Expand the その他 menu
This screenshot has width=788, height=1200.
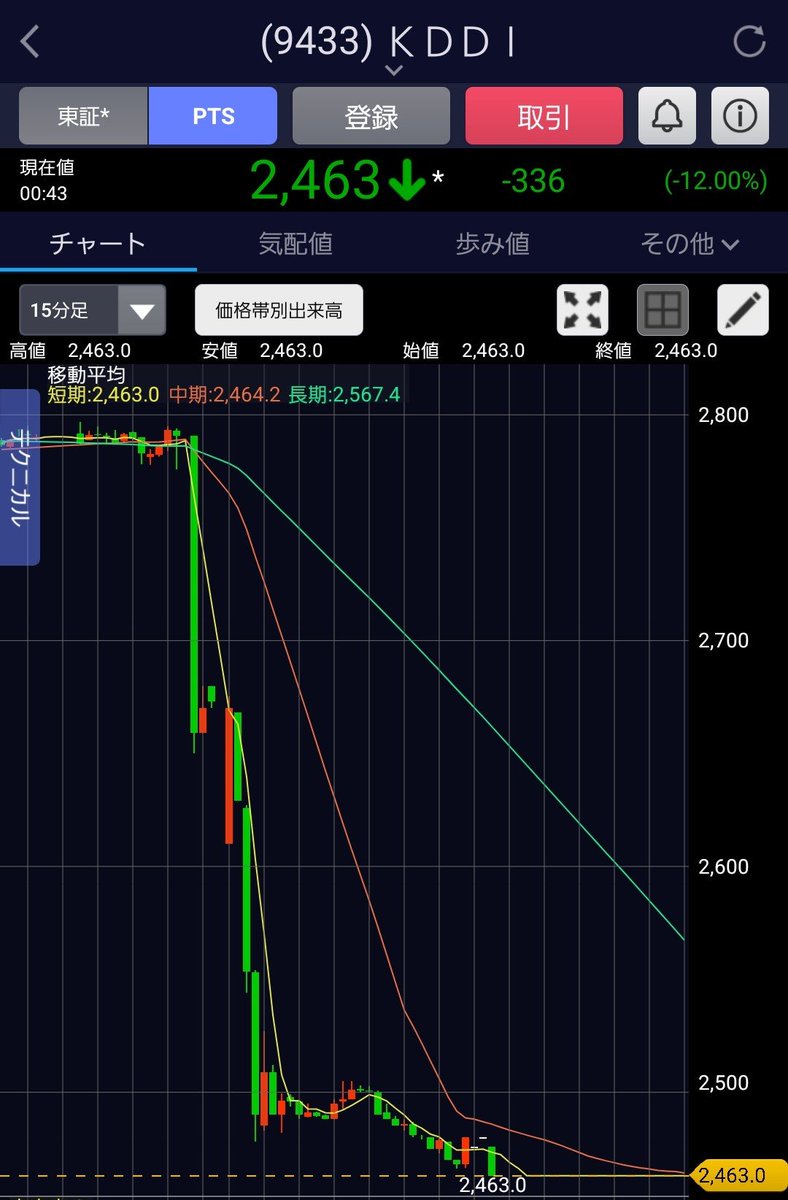pos(689,243)
